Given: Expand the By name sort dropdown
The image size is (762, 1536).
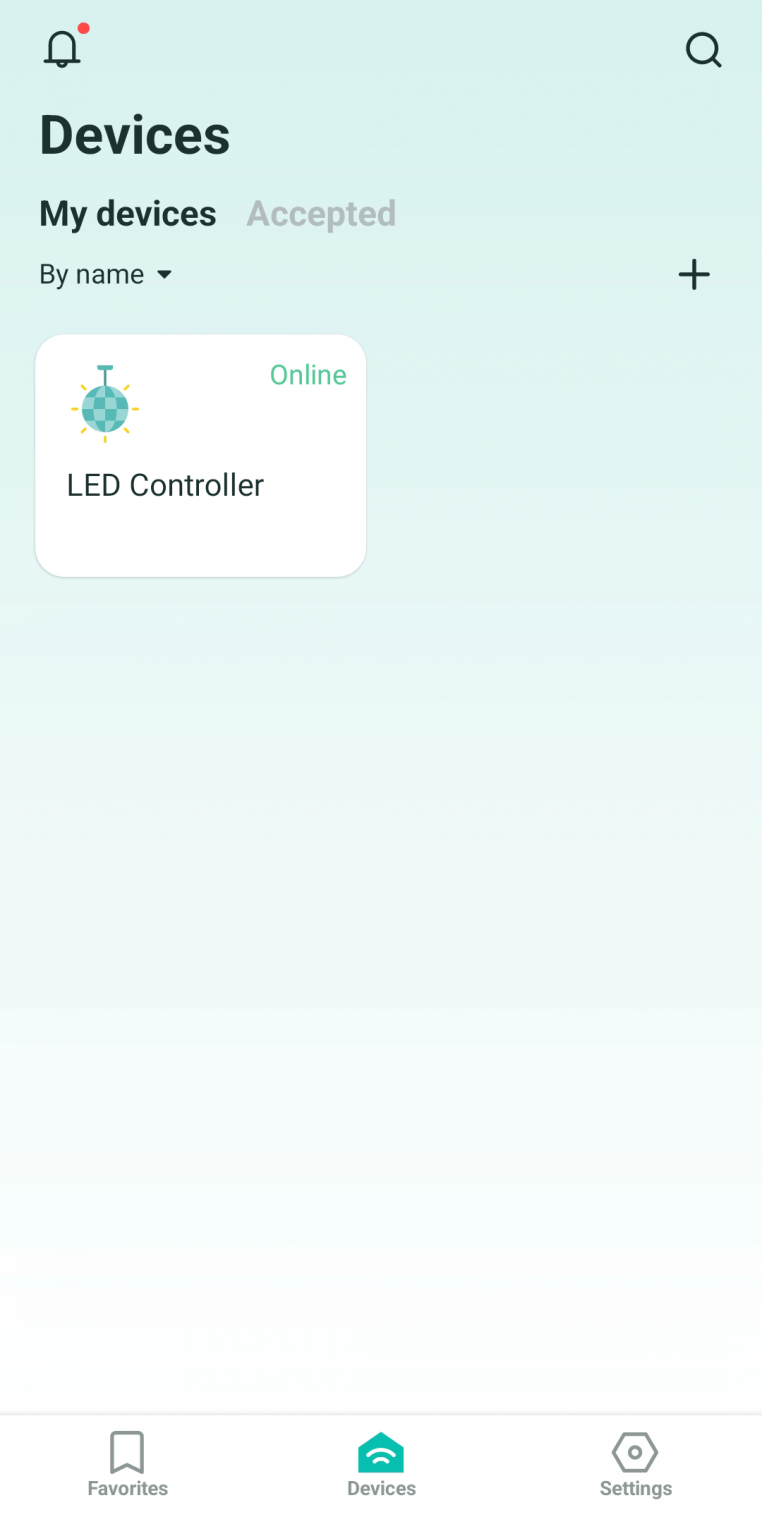Looking at the screenshot, I should (106, 274).
